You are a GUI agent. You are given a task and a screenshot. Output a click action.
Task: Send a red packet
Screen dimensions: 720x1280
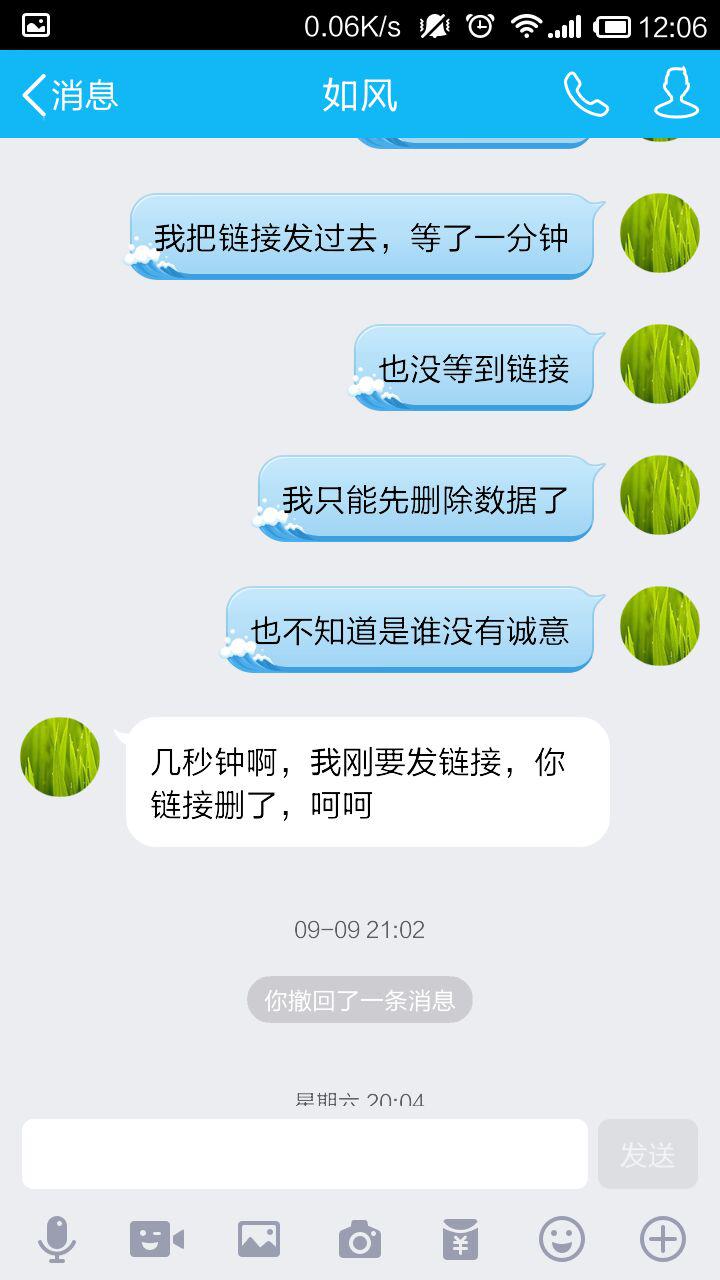(461, 1240)
